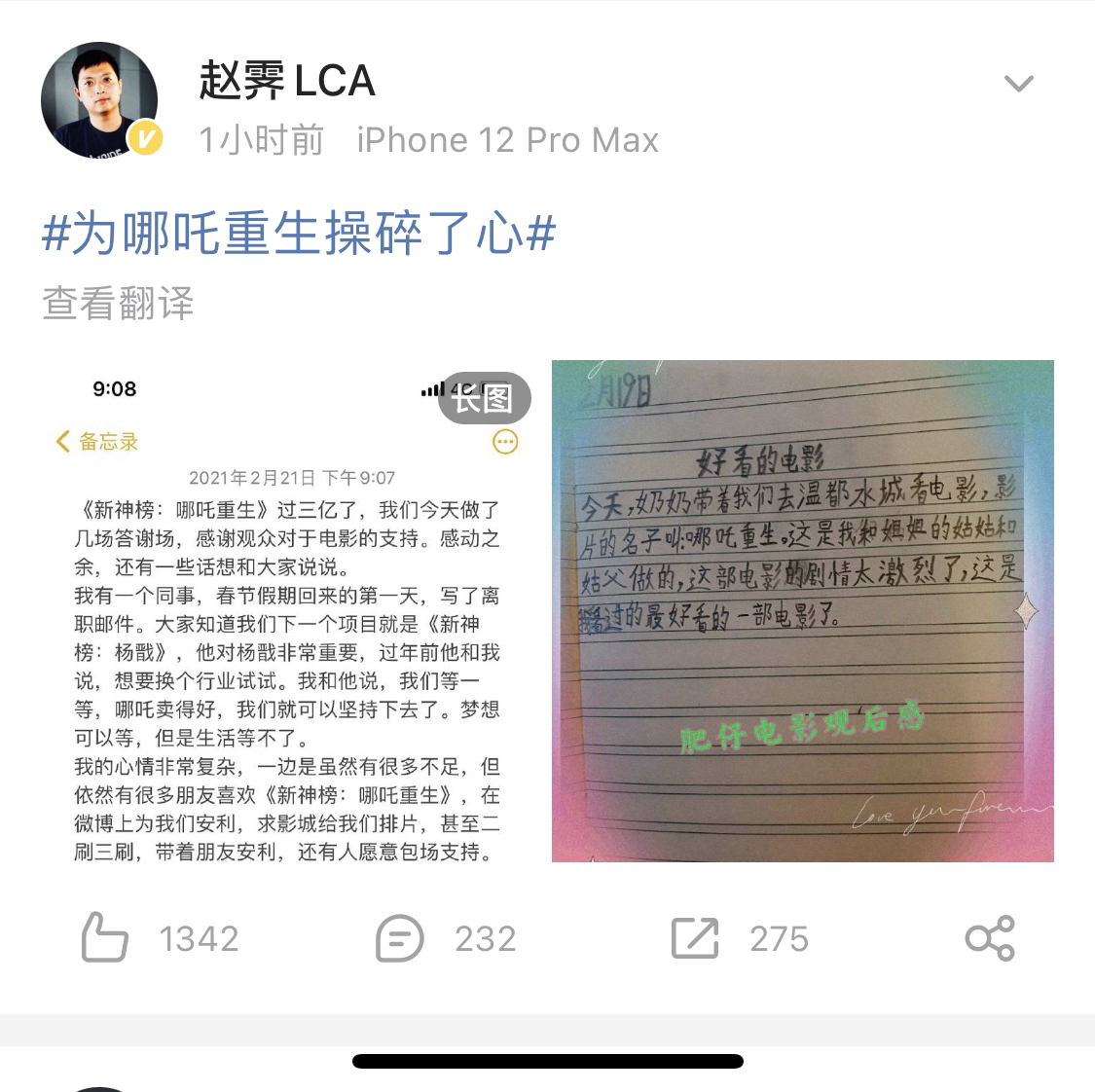Image resolution: width=1095 pixels, height=1092 pixels.
Task: Open 赵霁 LCA's profile avatar
Action: [99, 100]
